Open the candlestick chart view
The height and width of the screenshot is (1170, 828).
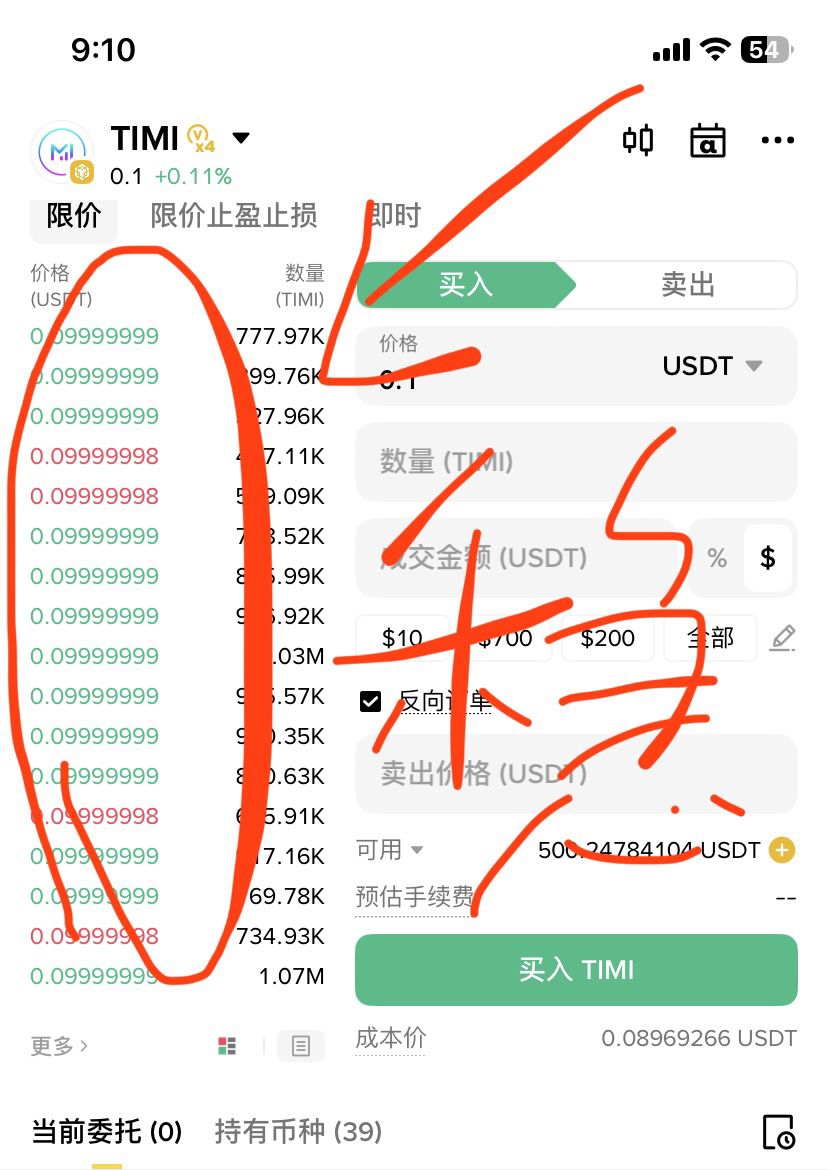638,140
